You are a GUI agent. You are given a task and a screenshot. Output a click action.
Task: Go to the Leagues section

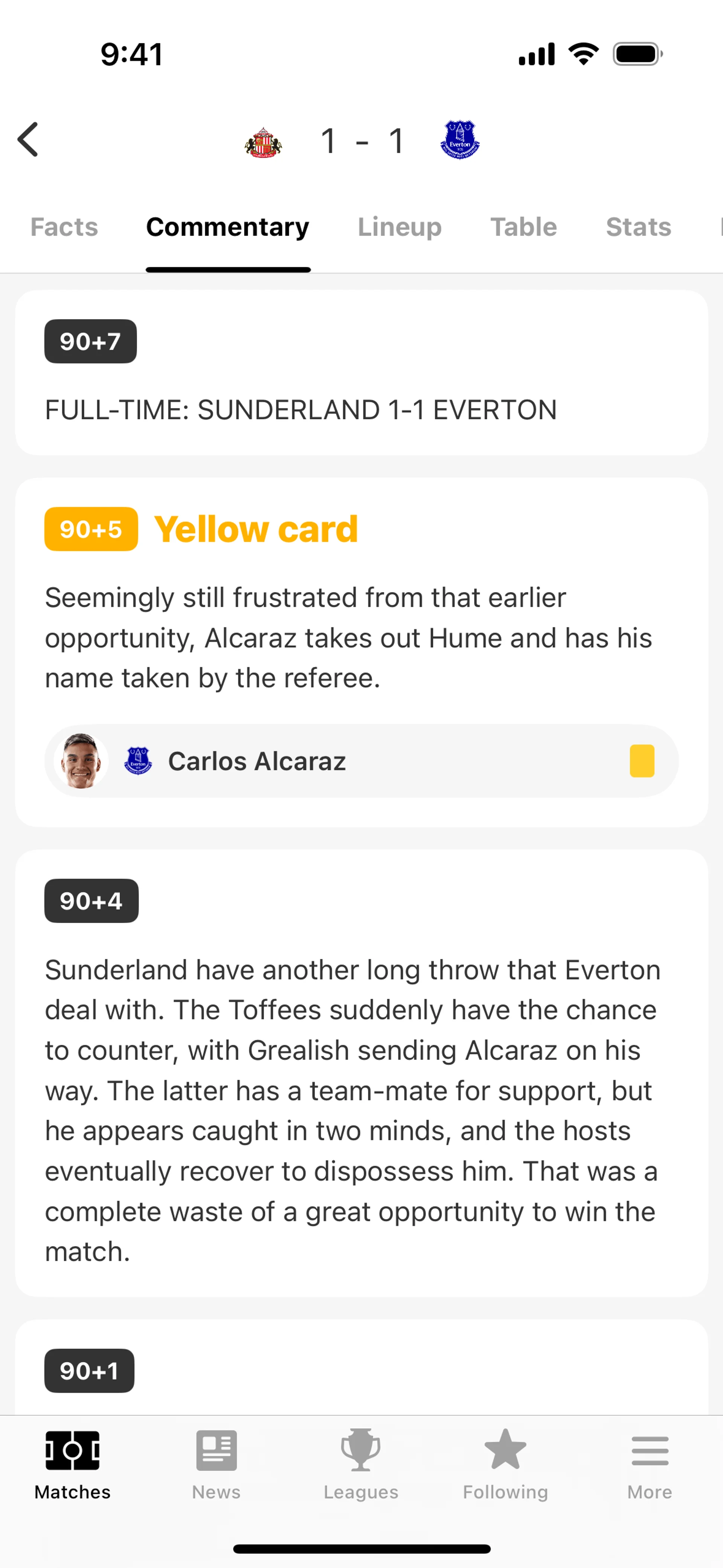coord(361,1464)
